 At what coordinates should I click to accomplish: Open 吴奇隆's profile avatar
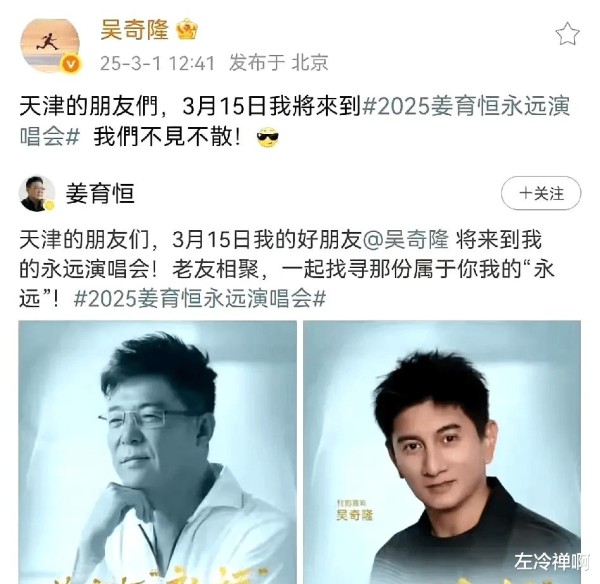tap(49, 45)
